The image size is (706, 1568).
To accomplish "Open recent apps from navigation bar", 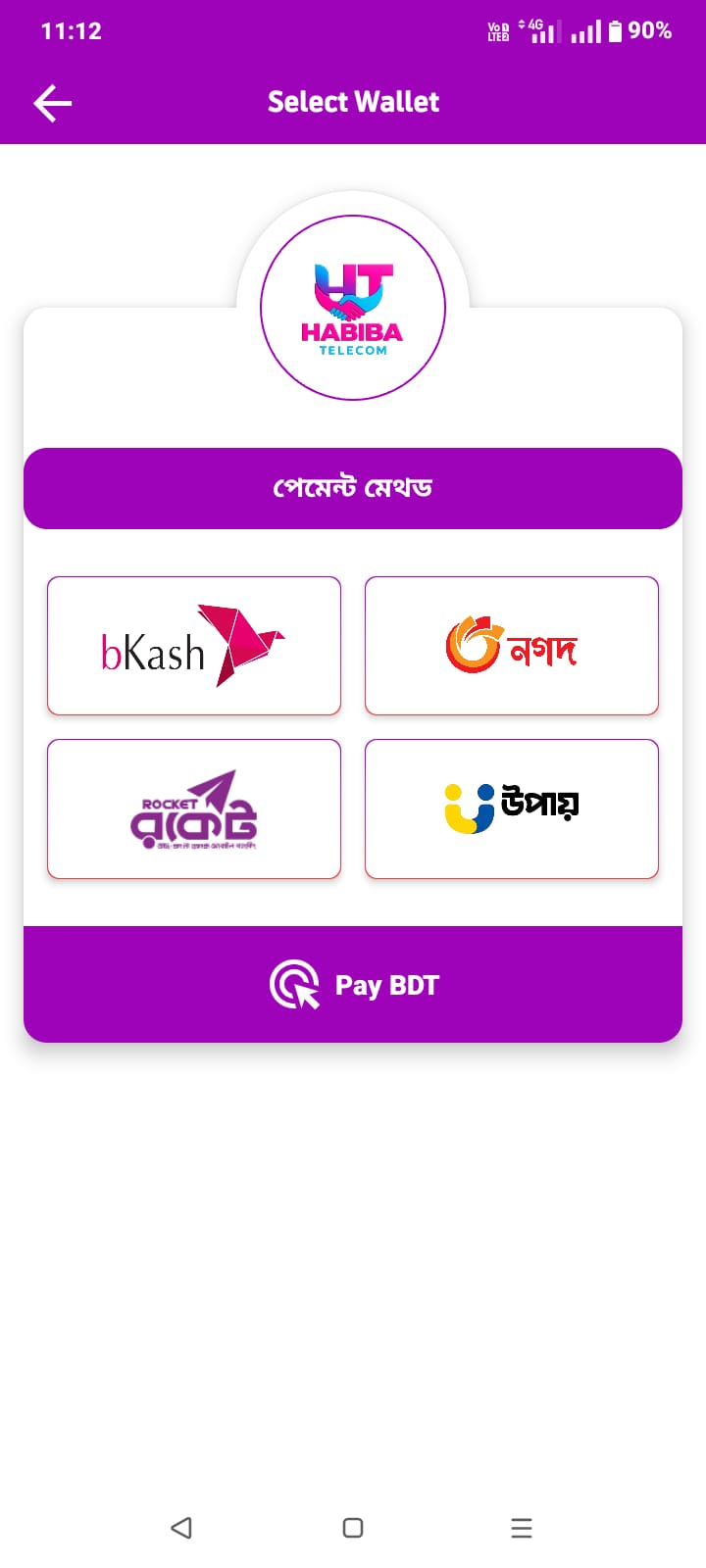I will [x=522, y=1527].
